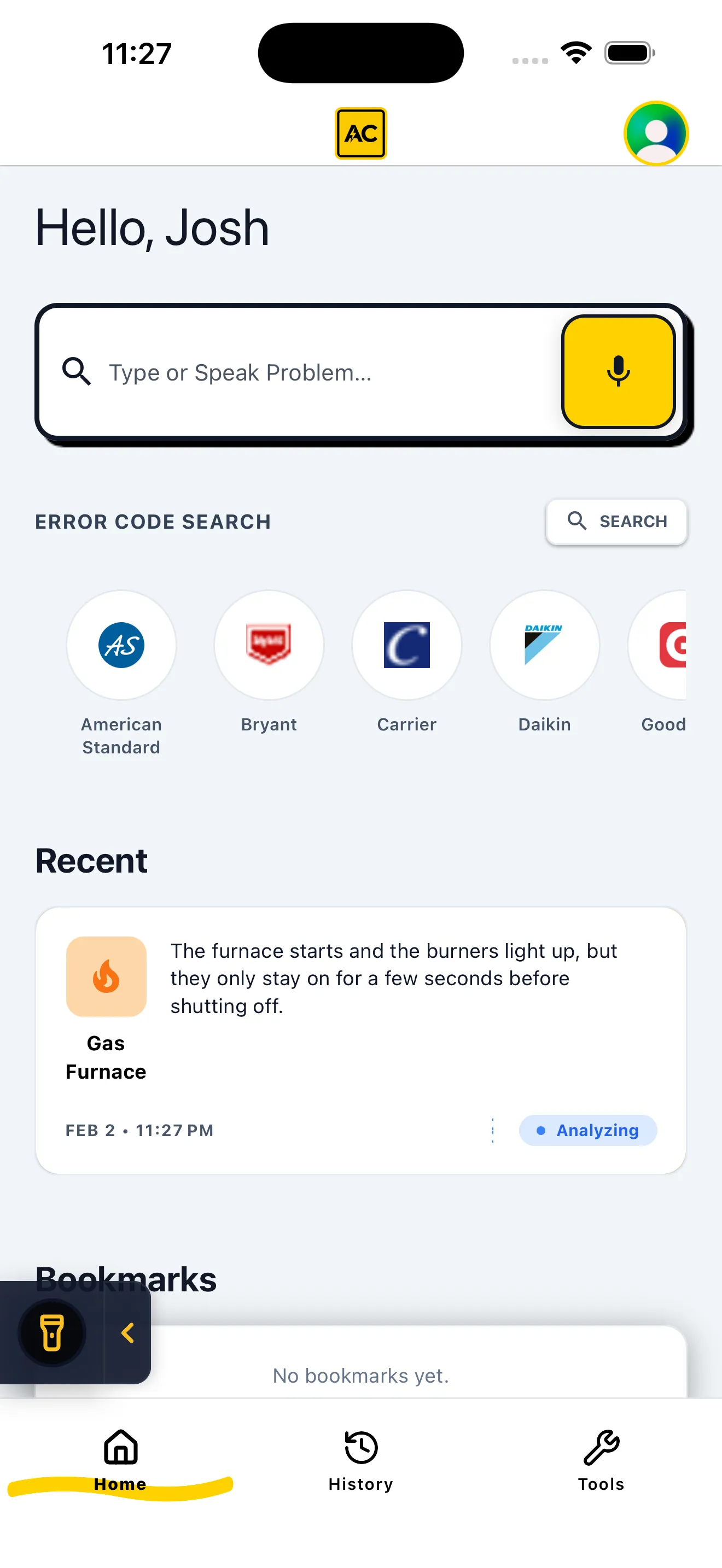Select the Bryant brand icon
Screen dimensions: 722x1568
(269, 645)
